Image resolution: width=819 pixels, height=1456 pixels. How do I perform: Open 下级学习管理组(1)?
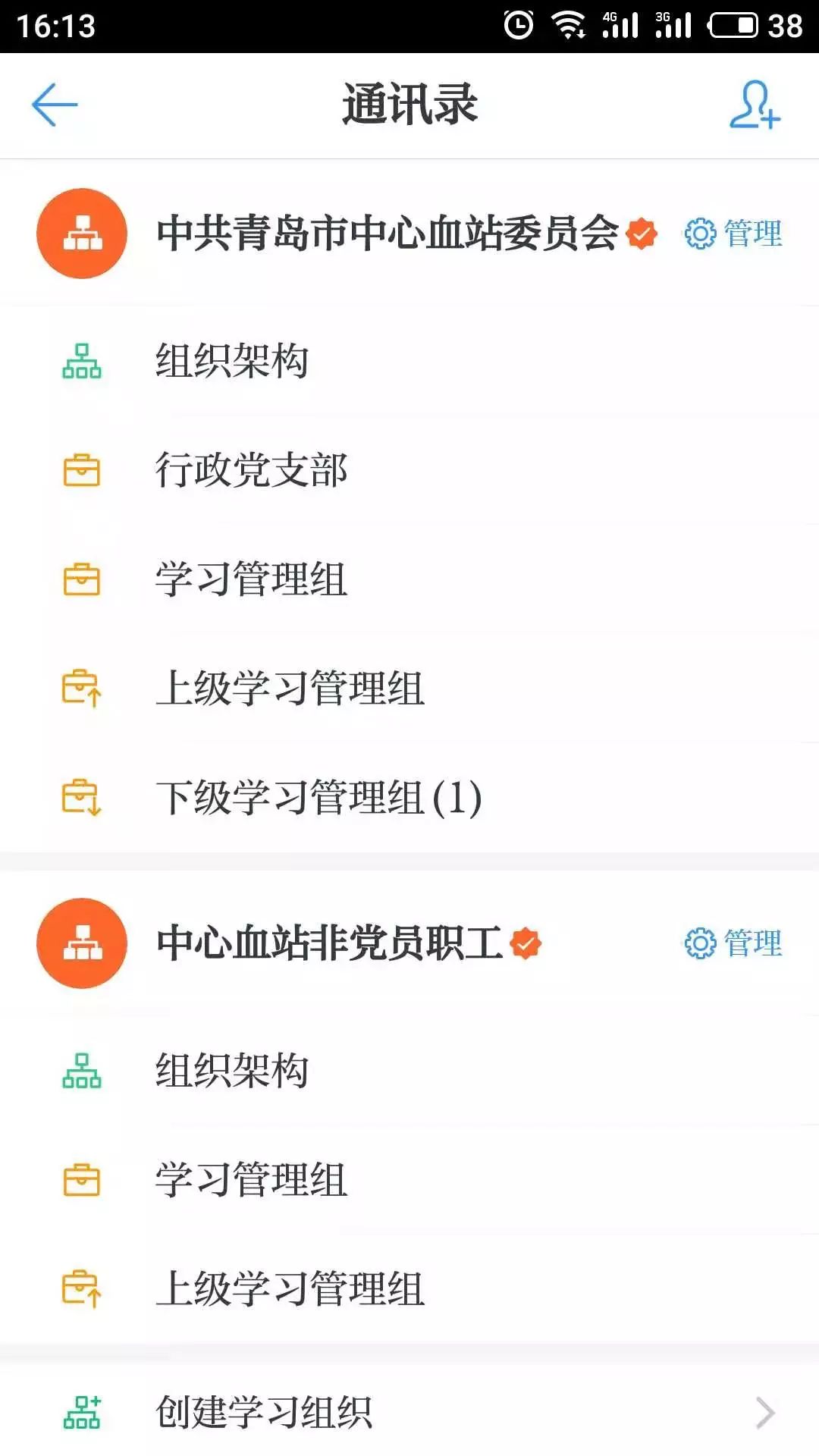[x=409, y=798]
